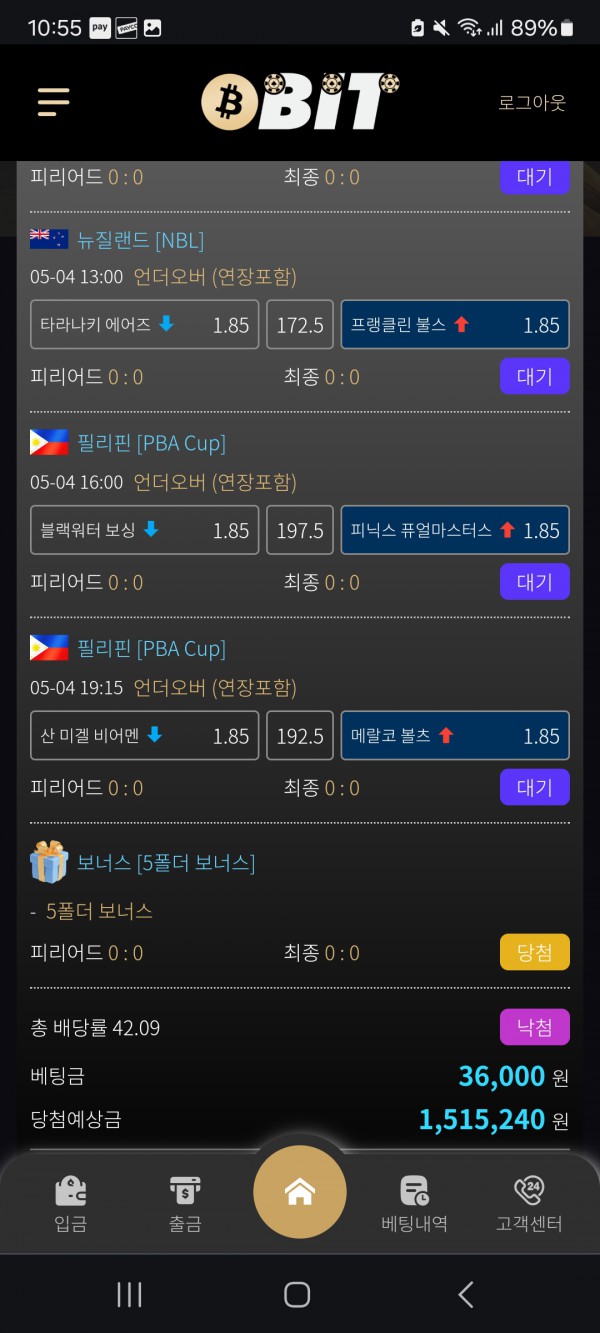The height and width of the screenshot is (1333, 600).
Task: Open the 출금 withdrawal tab
Action: (185, 1203)
